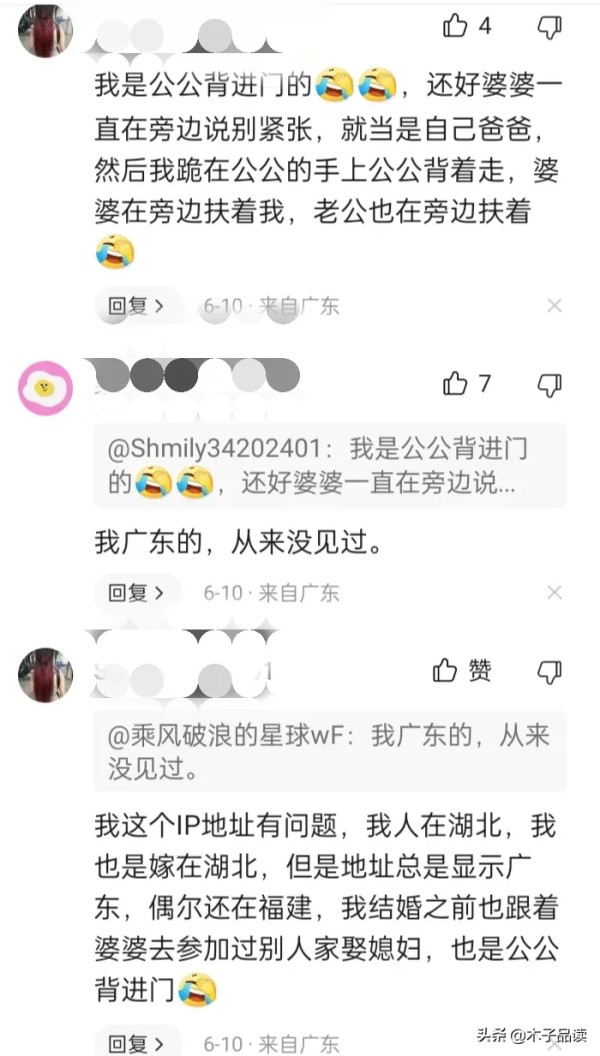
Task: Reply to the comment about IP地址有问题
Action: tap(137, 1040)
